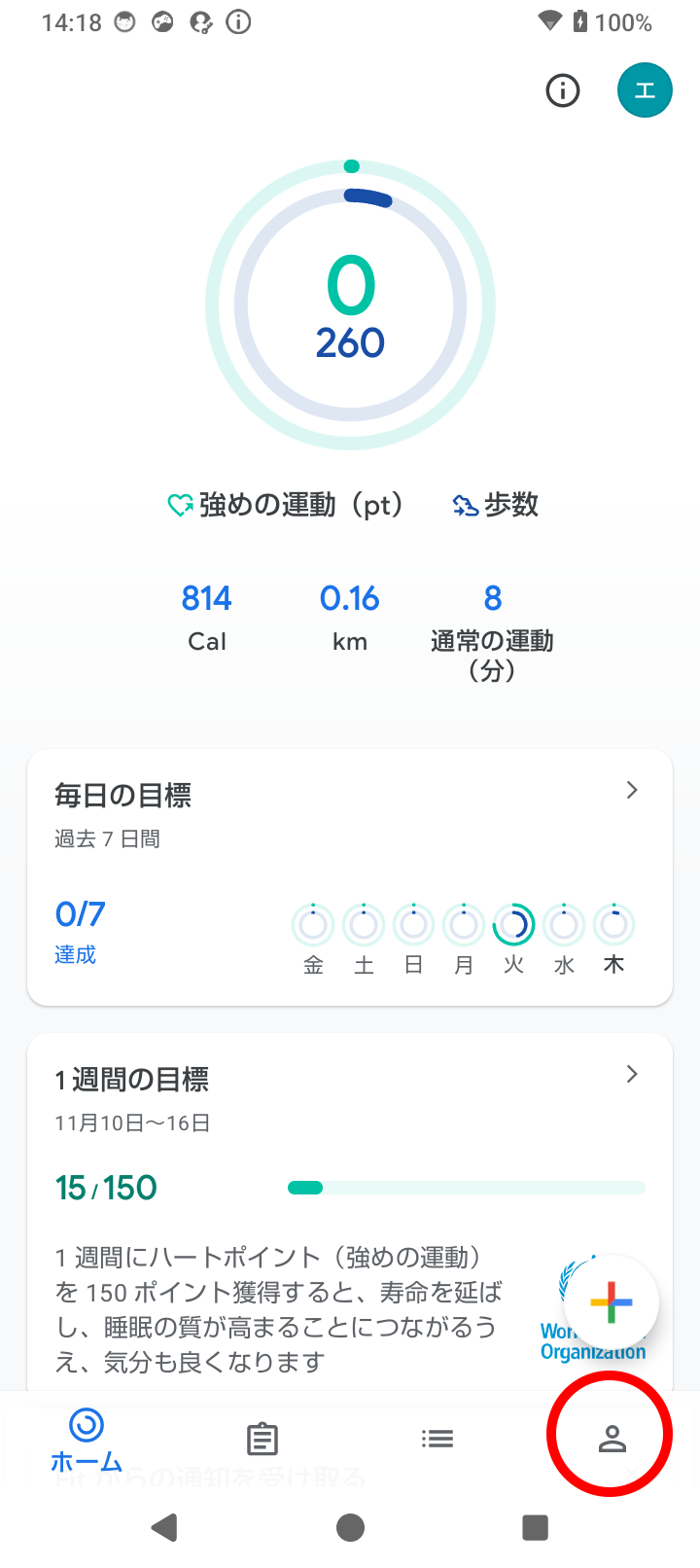700x1568 pixels.
Task: View the 0.16 km distance stat
Action: (x=350, y=618)
